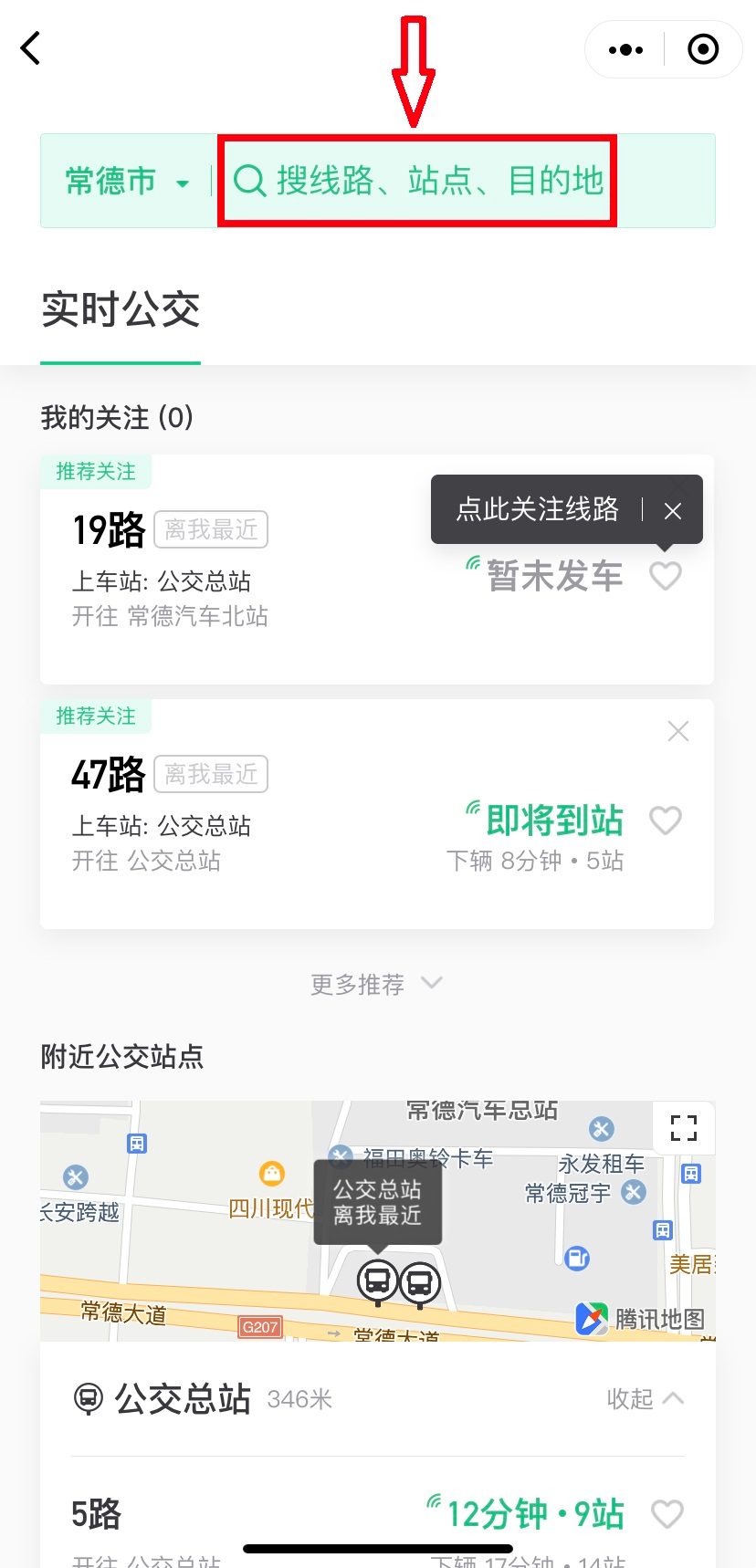756x1568 pixels.
Task: Follow route 5路 with the heart icon
Action: [x=667, y=1514]
